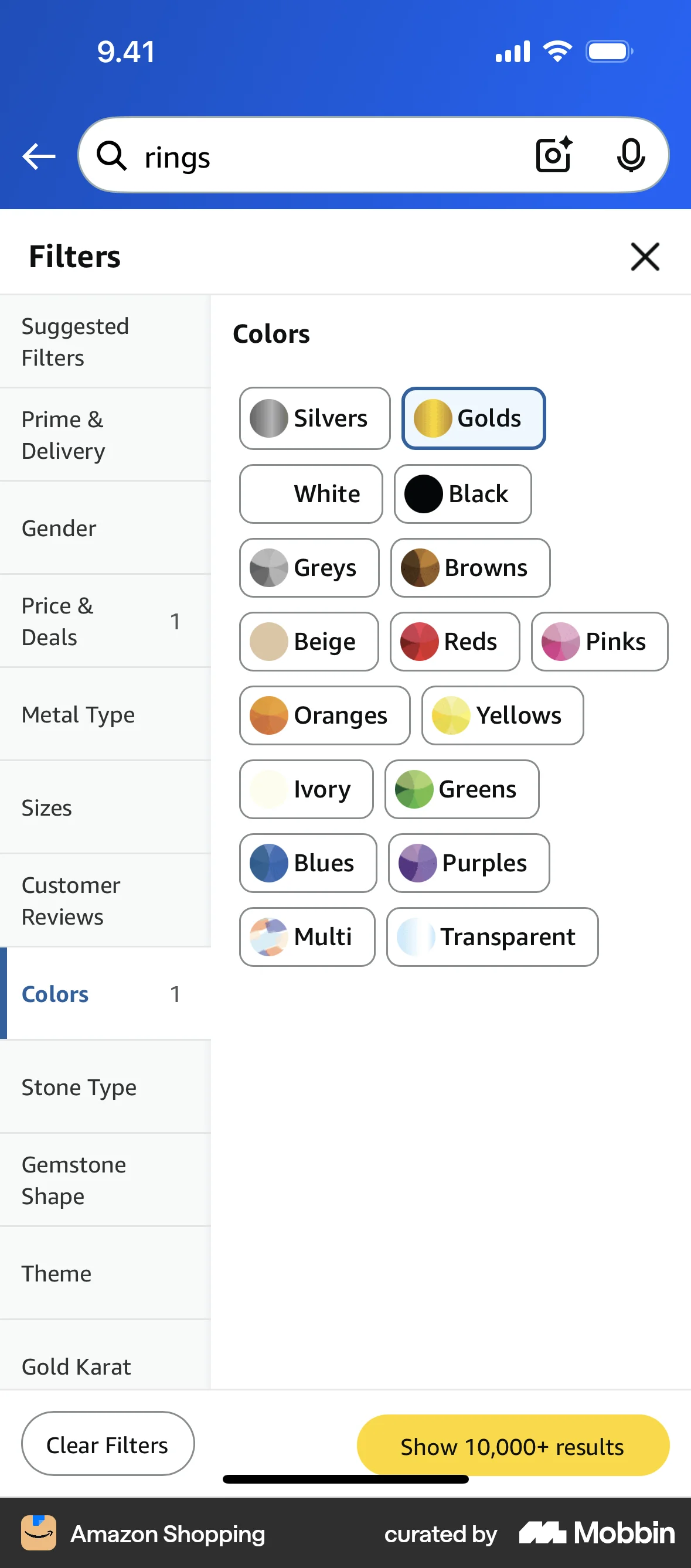This screenshot has width=691, height=1568.
Task: Open the Metal Type filter section
Action: click(x=78, y=715)
